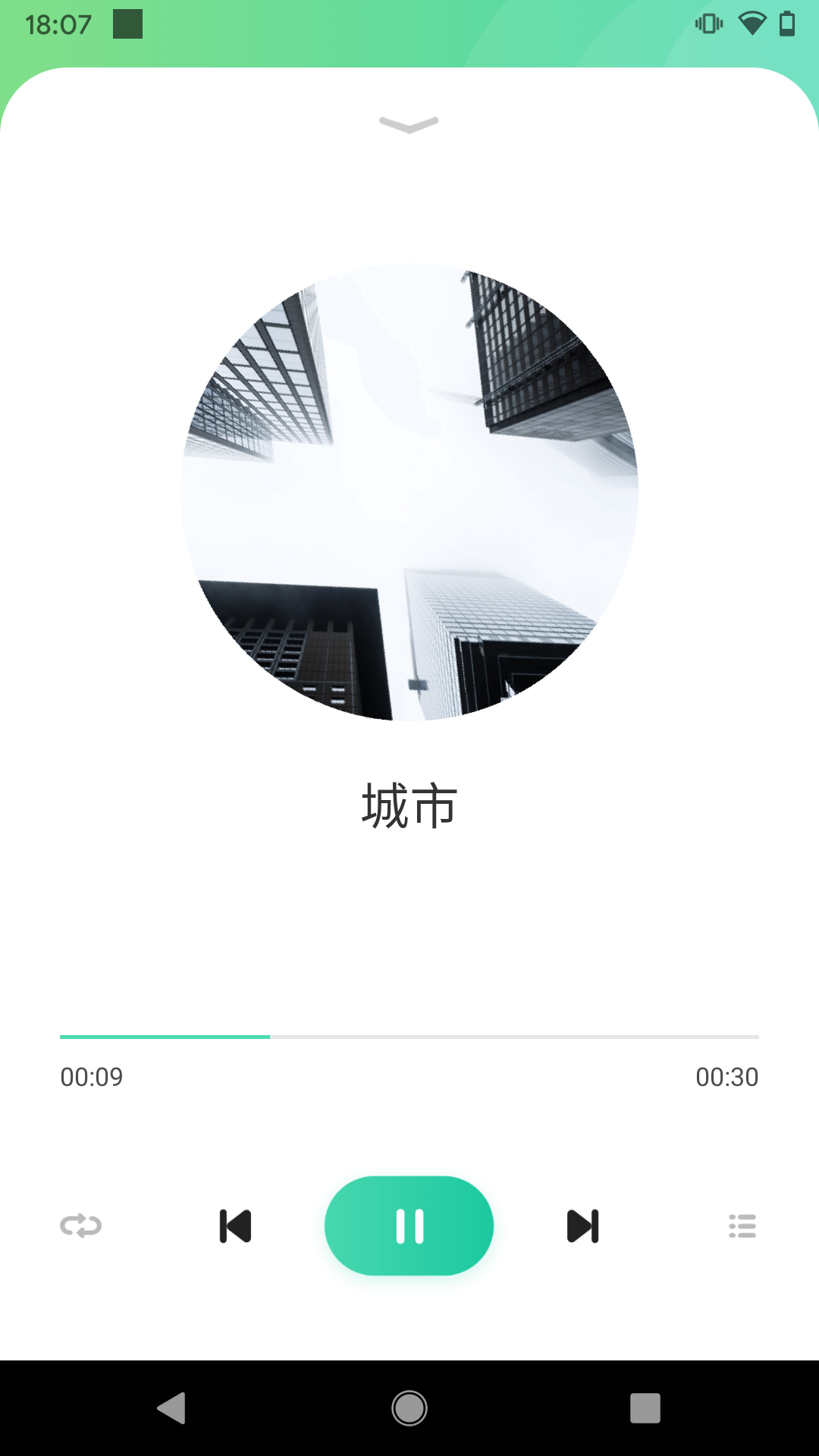This screenshot has height=1456, width=819.
Task: Go back using the system back button
Action: point(171,1408)
